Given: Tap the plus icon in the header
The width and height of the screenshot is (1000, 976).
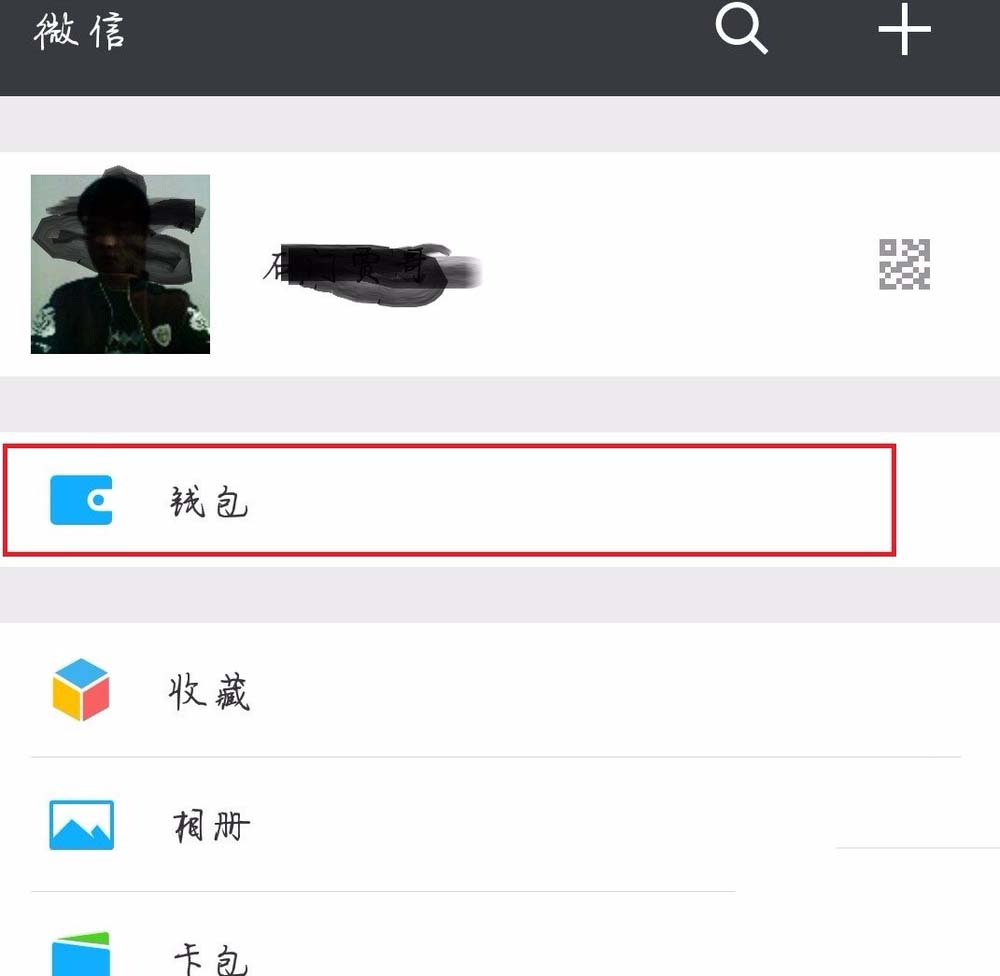Looking at the screenshot, I should 904,32.
